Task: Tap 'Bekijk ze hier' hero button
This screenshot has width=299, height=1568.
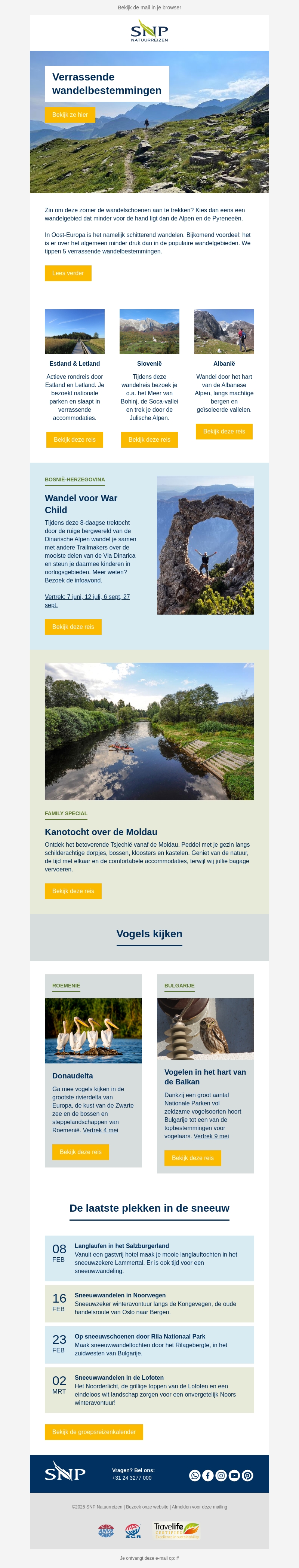Action: 70,115
